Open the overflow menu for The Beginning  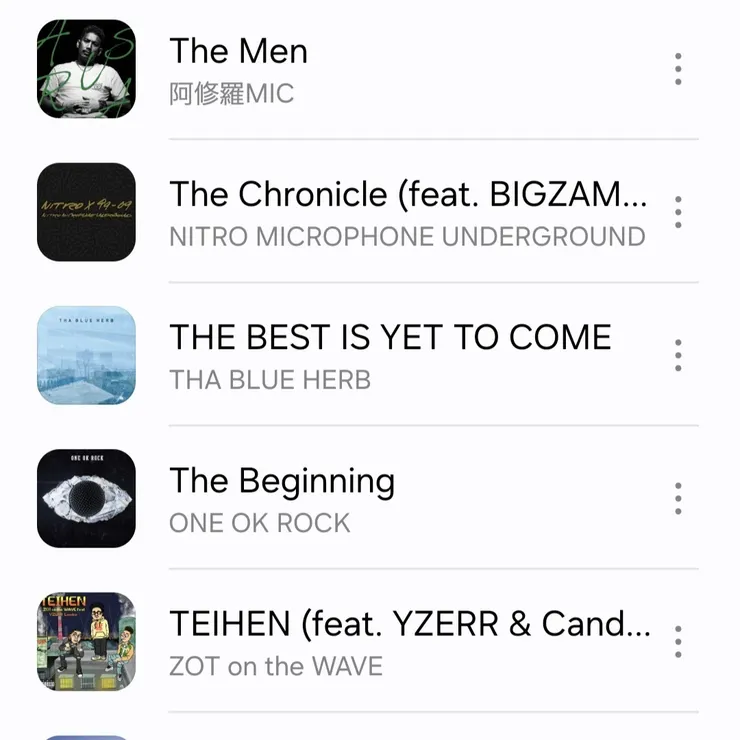coord(678,498)
